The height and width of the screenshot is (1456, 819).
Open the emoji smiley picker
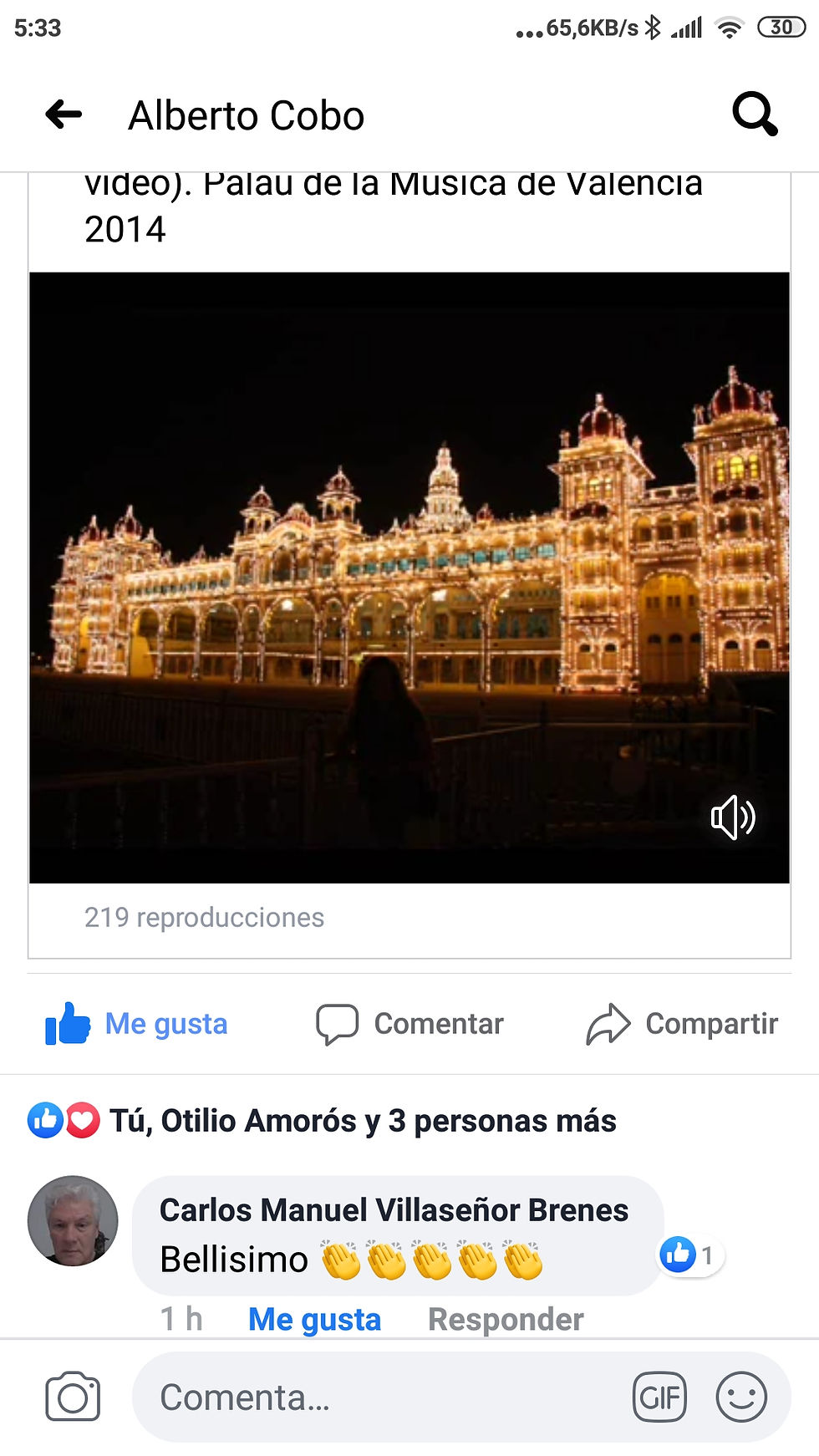[740, 1397]
